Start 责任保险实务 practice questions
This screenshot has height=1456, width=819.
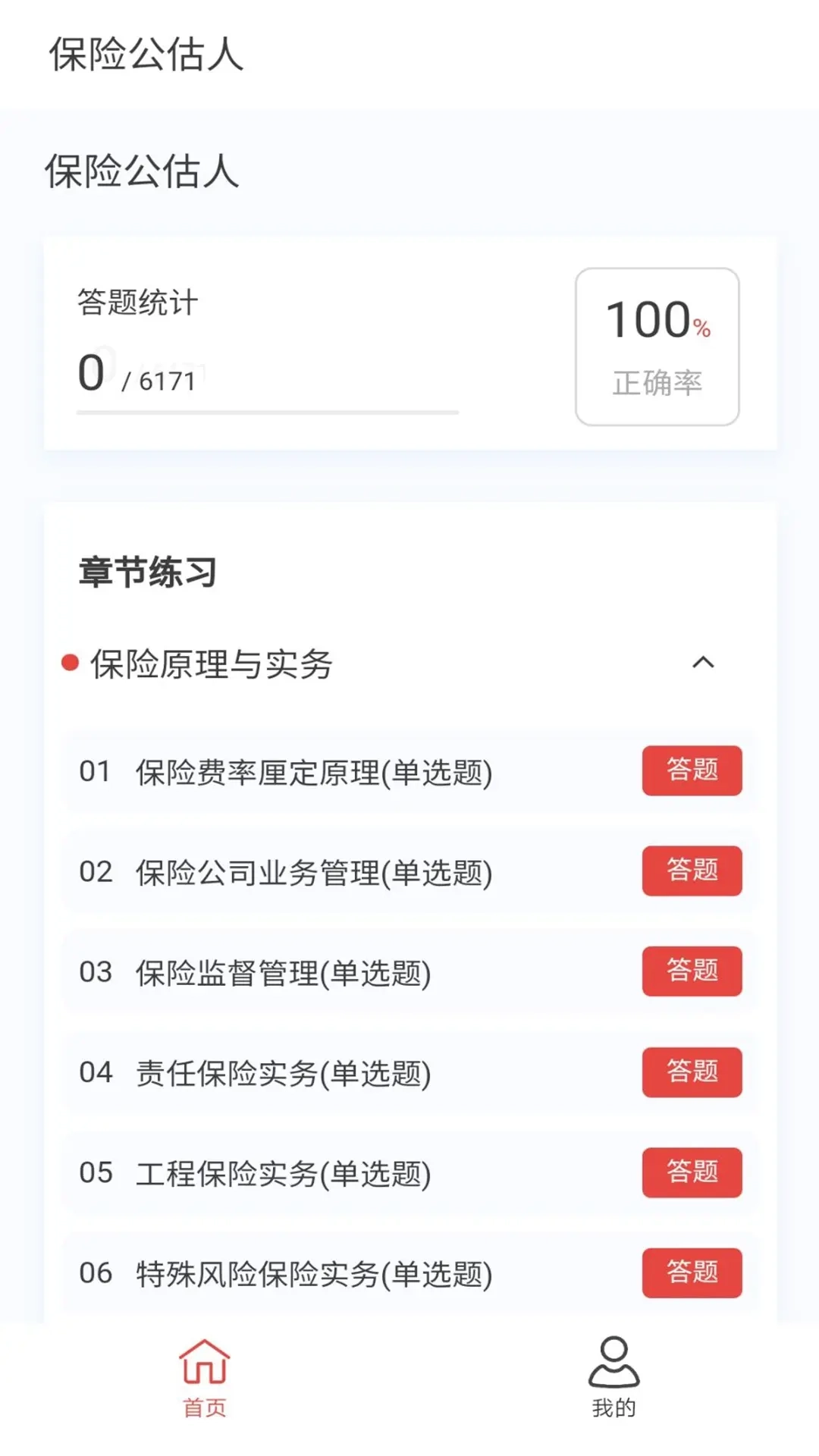tap(692, 1072)
